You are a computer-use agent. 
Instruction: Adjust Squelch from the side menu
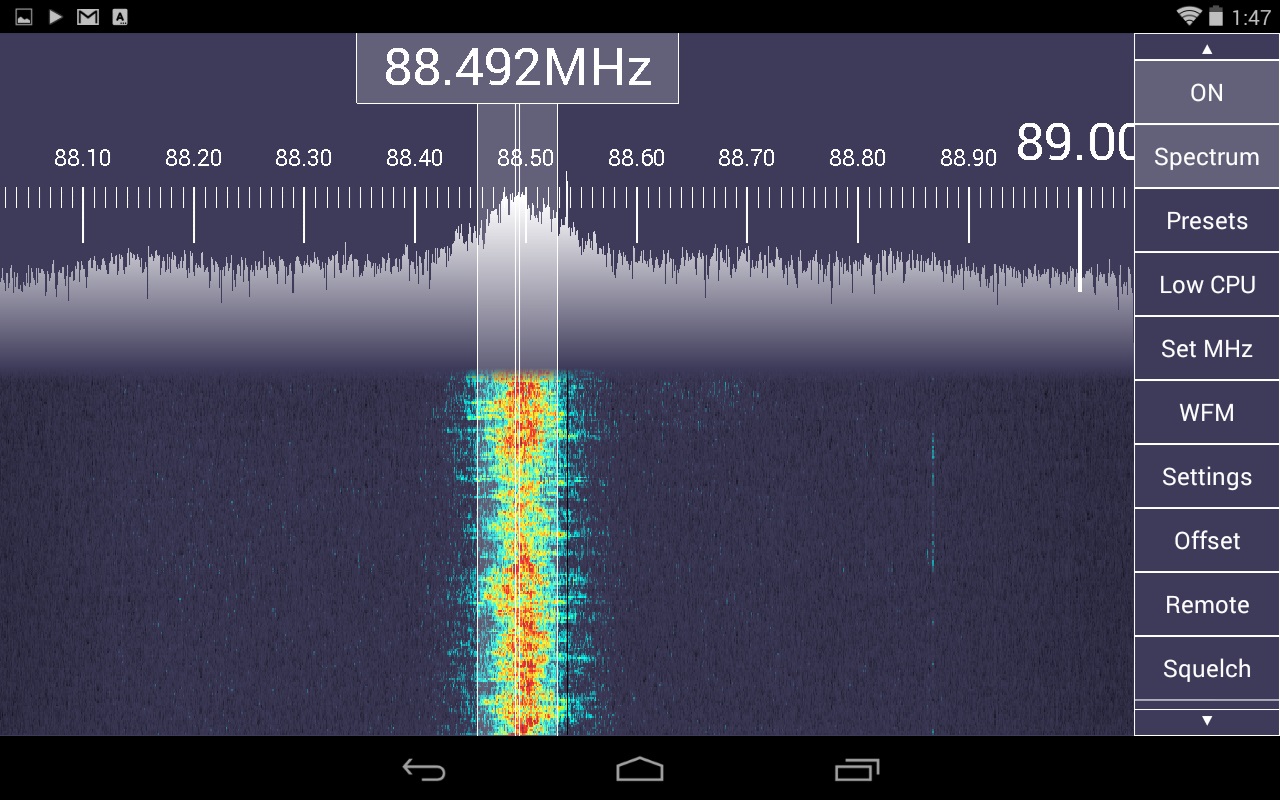coord(1206,669)
